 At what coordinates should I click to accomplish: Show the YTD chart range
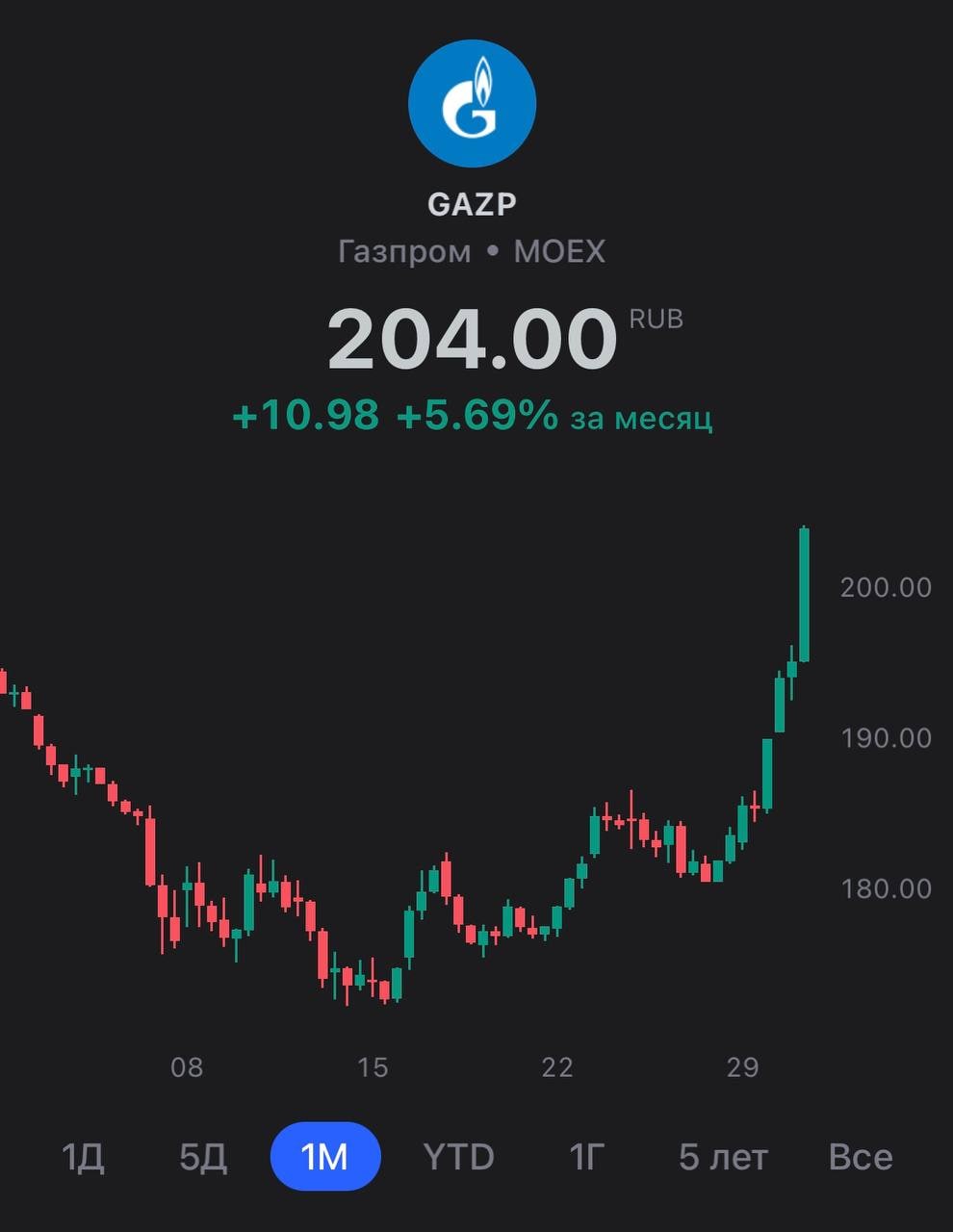pyautogui.click(x=458, y=1156)
